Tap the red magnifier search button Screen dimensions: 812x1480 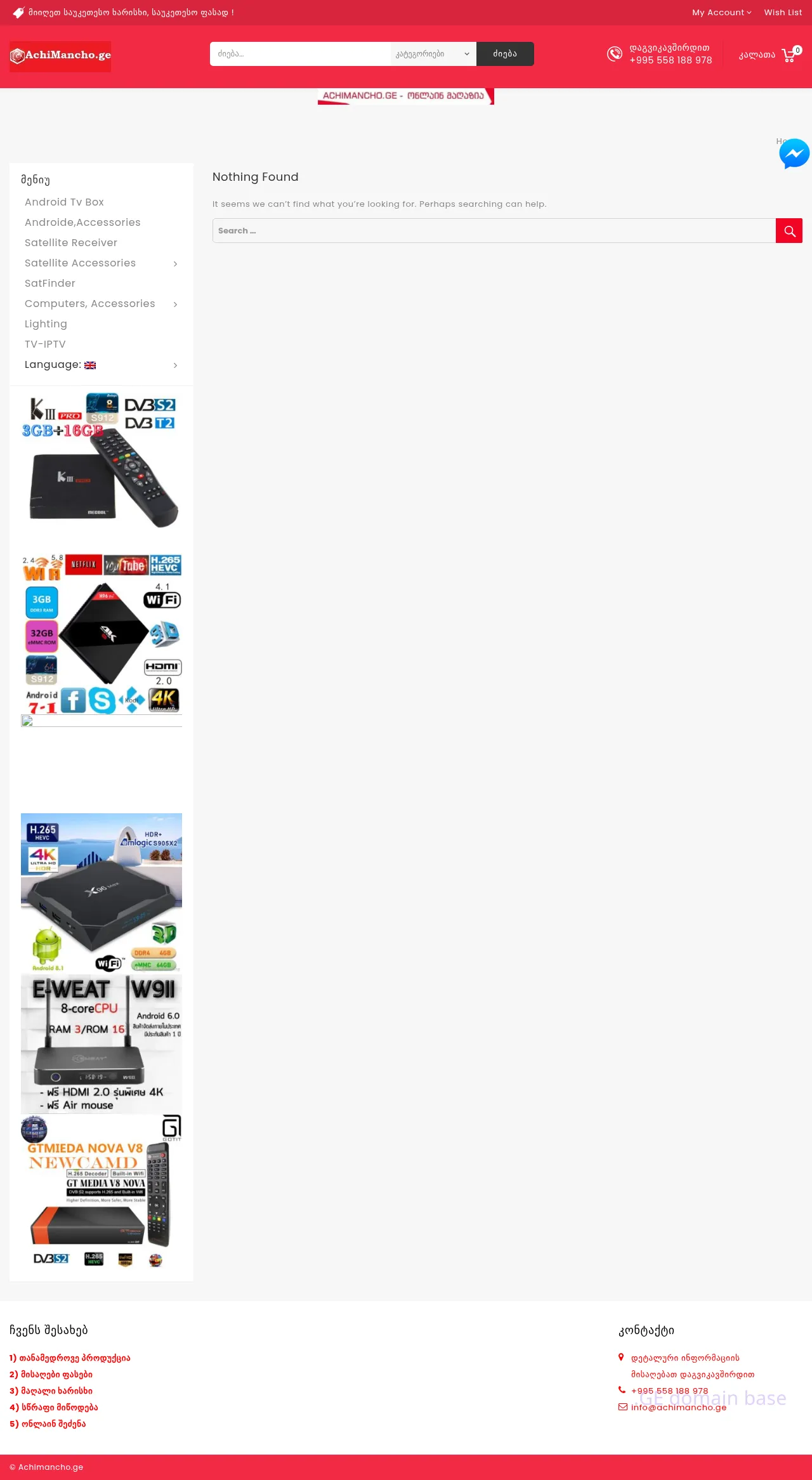coord(789,230)
